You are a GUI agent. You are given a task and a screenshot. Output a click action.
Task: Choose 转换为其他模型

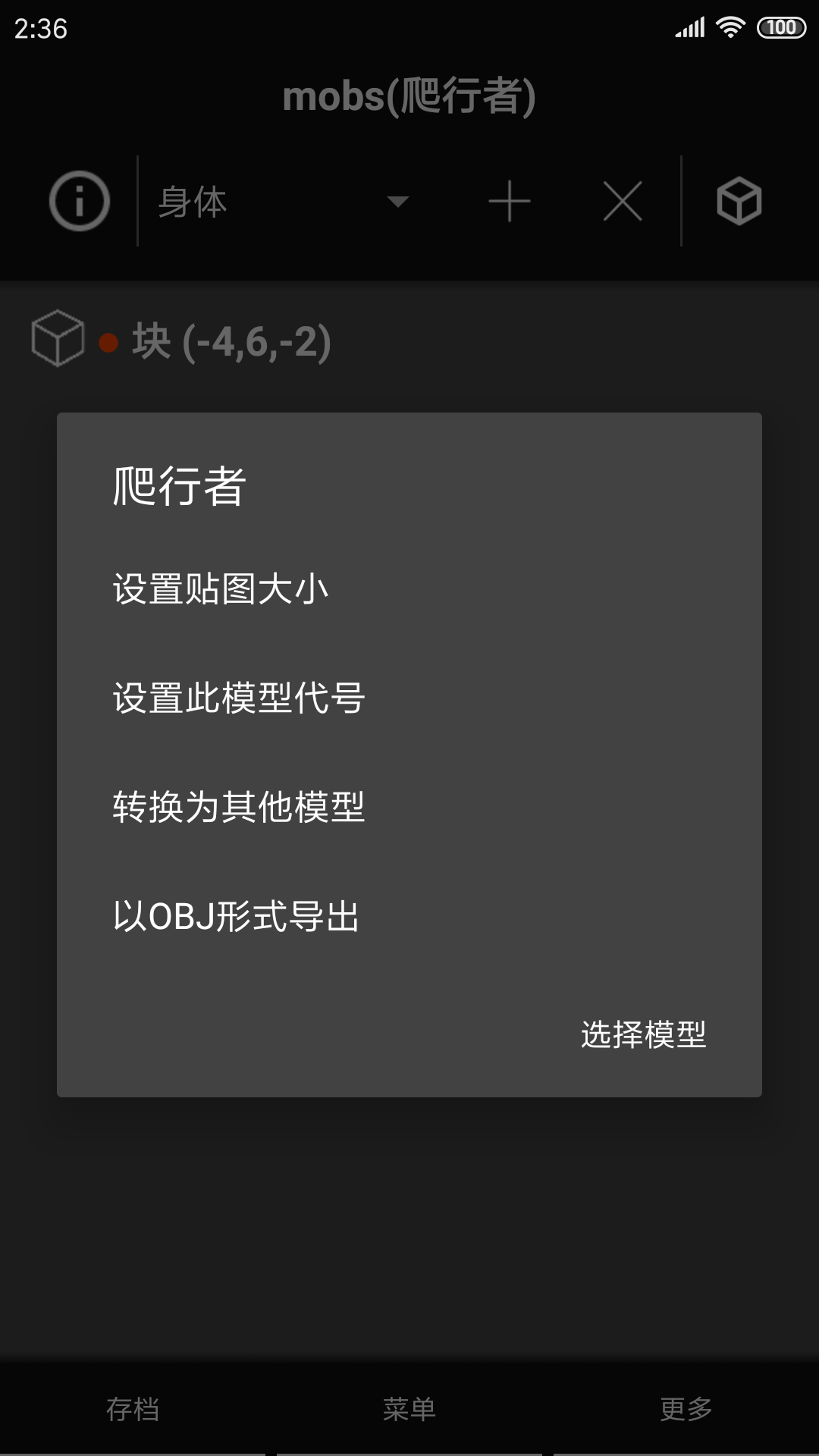pyautogui.click(x=239, y=807)
